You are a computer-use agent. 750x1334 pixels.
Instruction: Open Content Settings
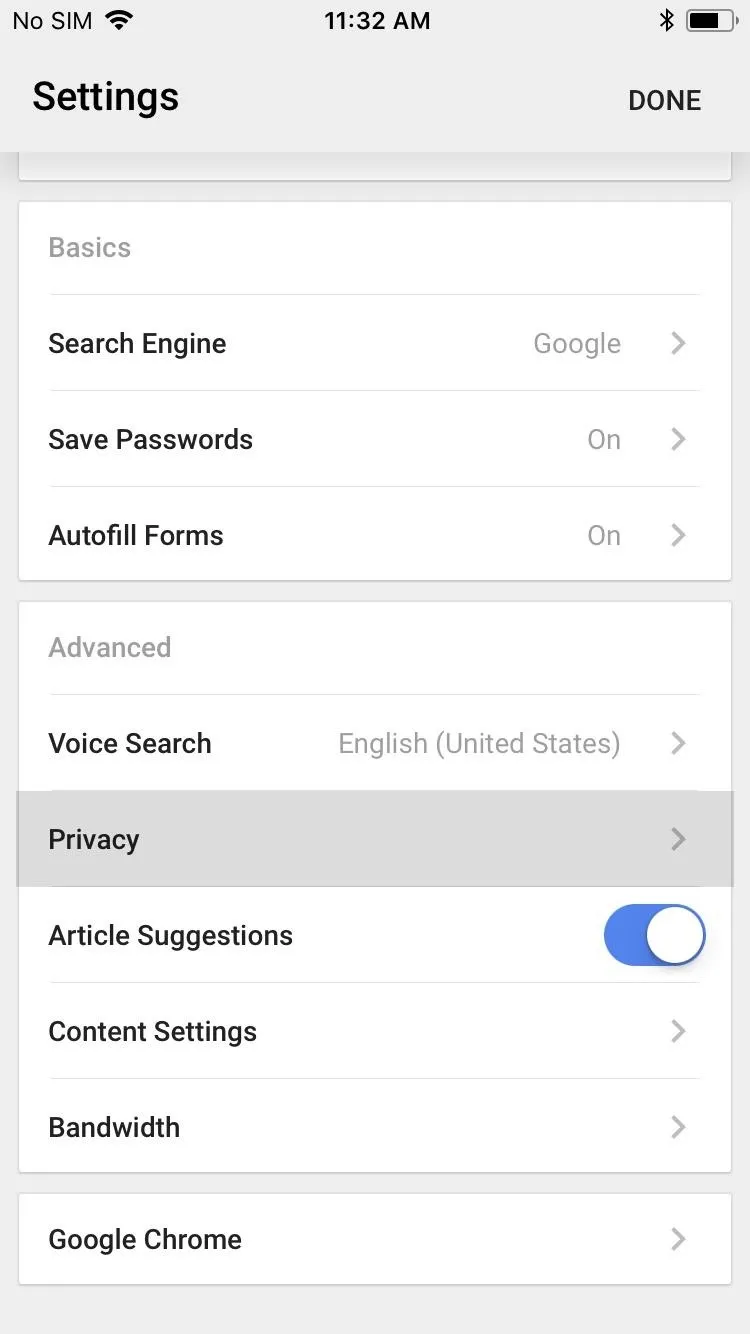click(375, 1031)
